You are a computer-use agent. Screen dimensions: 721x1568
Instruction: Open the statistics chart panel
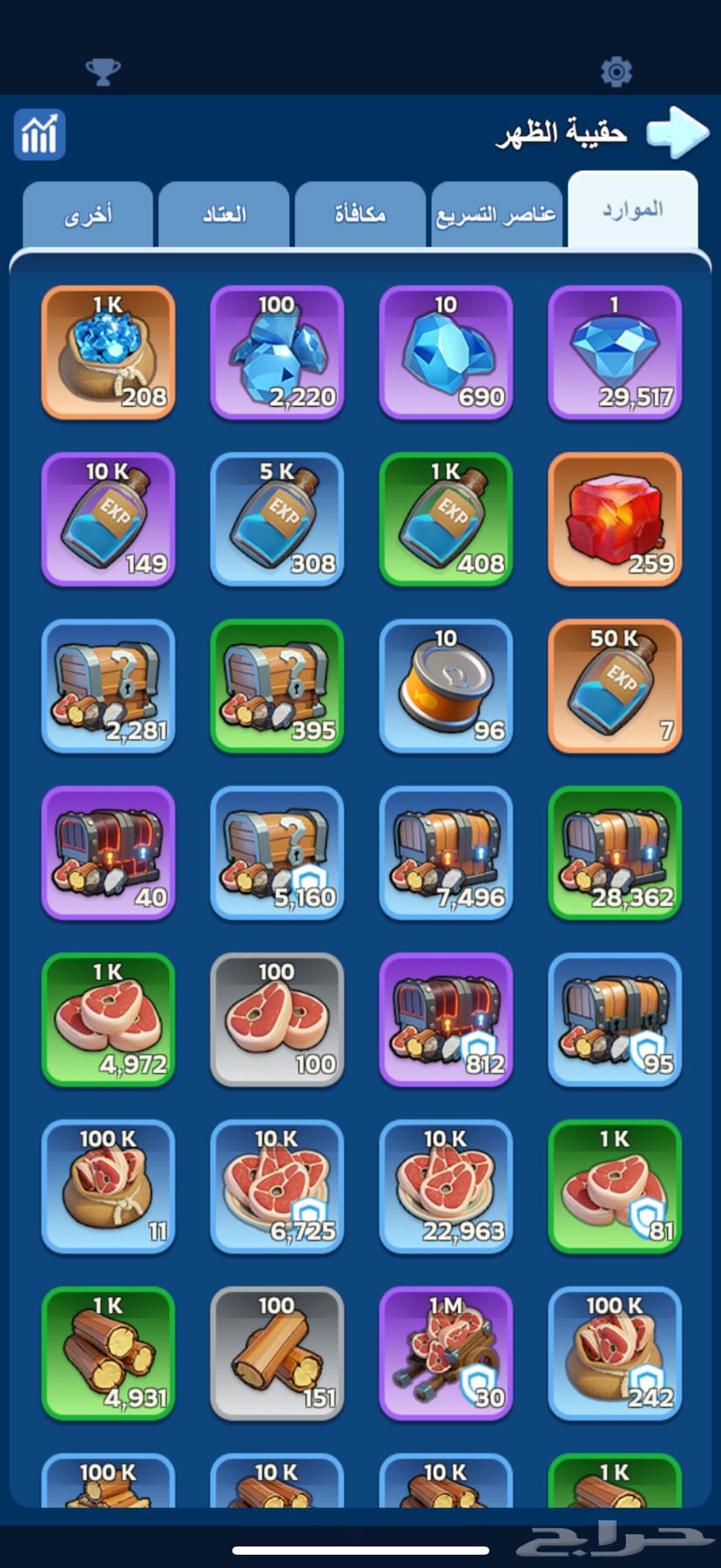(x=39, y=134)
